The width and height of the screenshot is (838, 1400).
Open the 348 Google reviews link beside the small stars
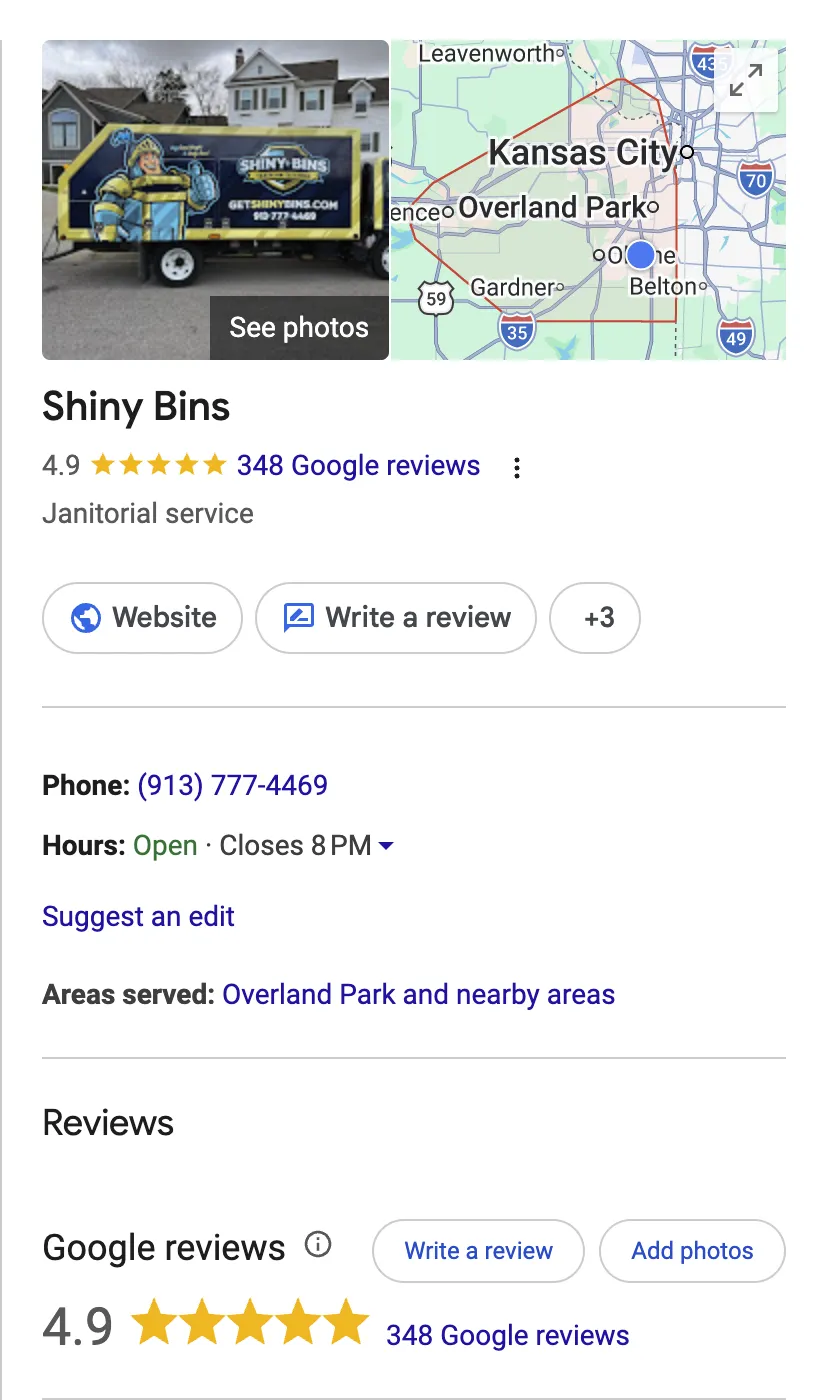[x=358, y=466]
